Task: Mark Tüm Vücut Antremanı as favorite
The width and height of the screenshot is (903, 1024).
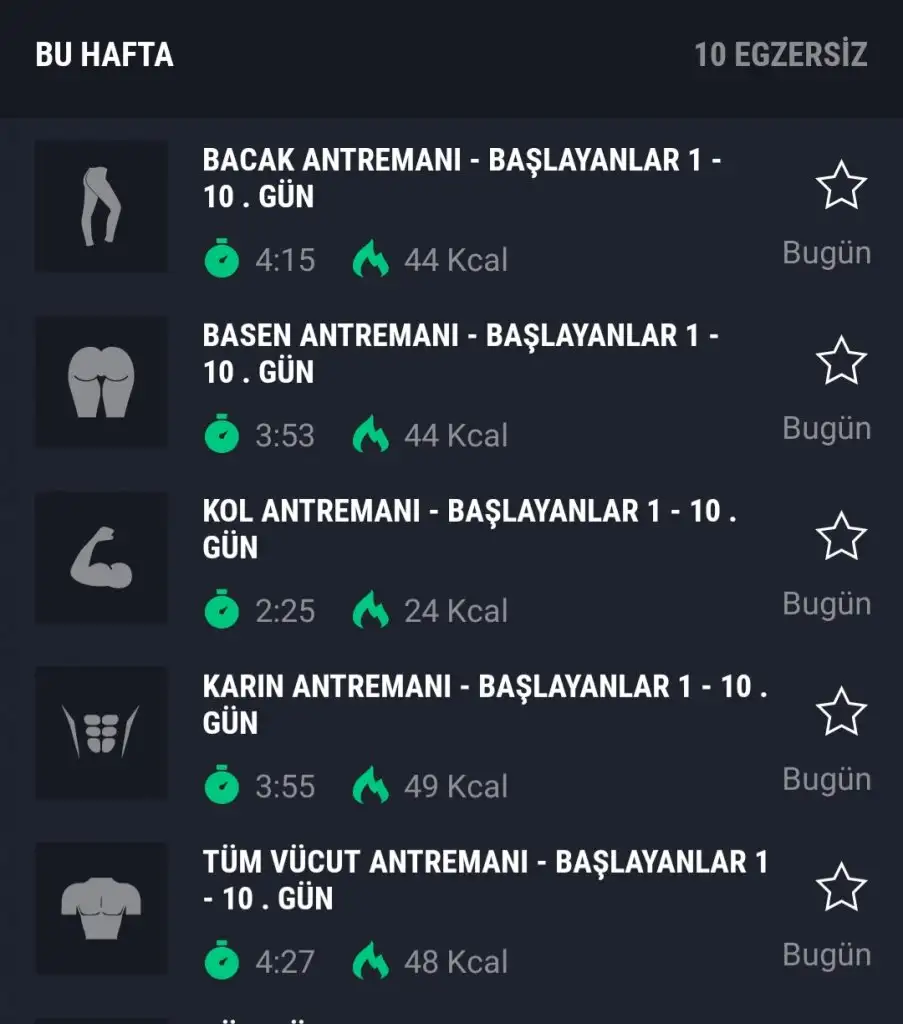Action: click(x=841, y=887)
